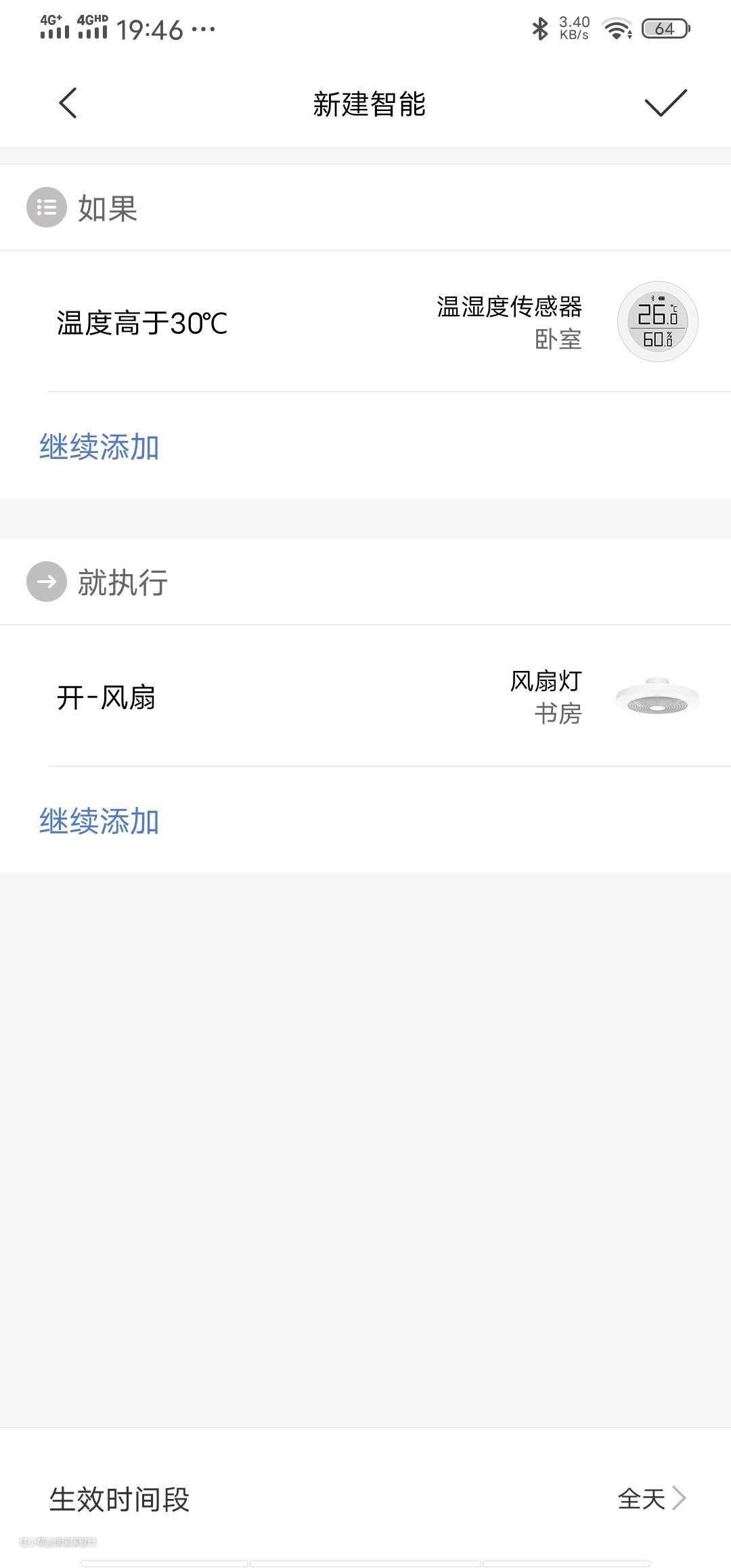The height and width of the screenshot is (1568, 731).
Task: Open the 生效时间段 setting
Action: pyautogui.click(x=365, y=1499)
